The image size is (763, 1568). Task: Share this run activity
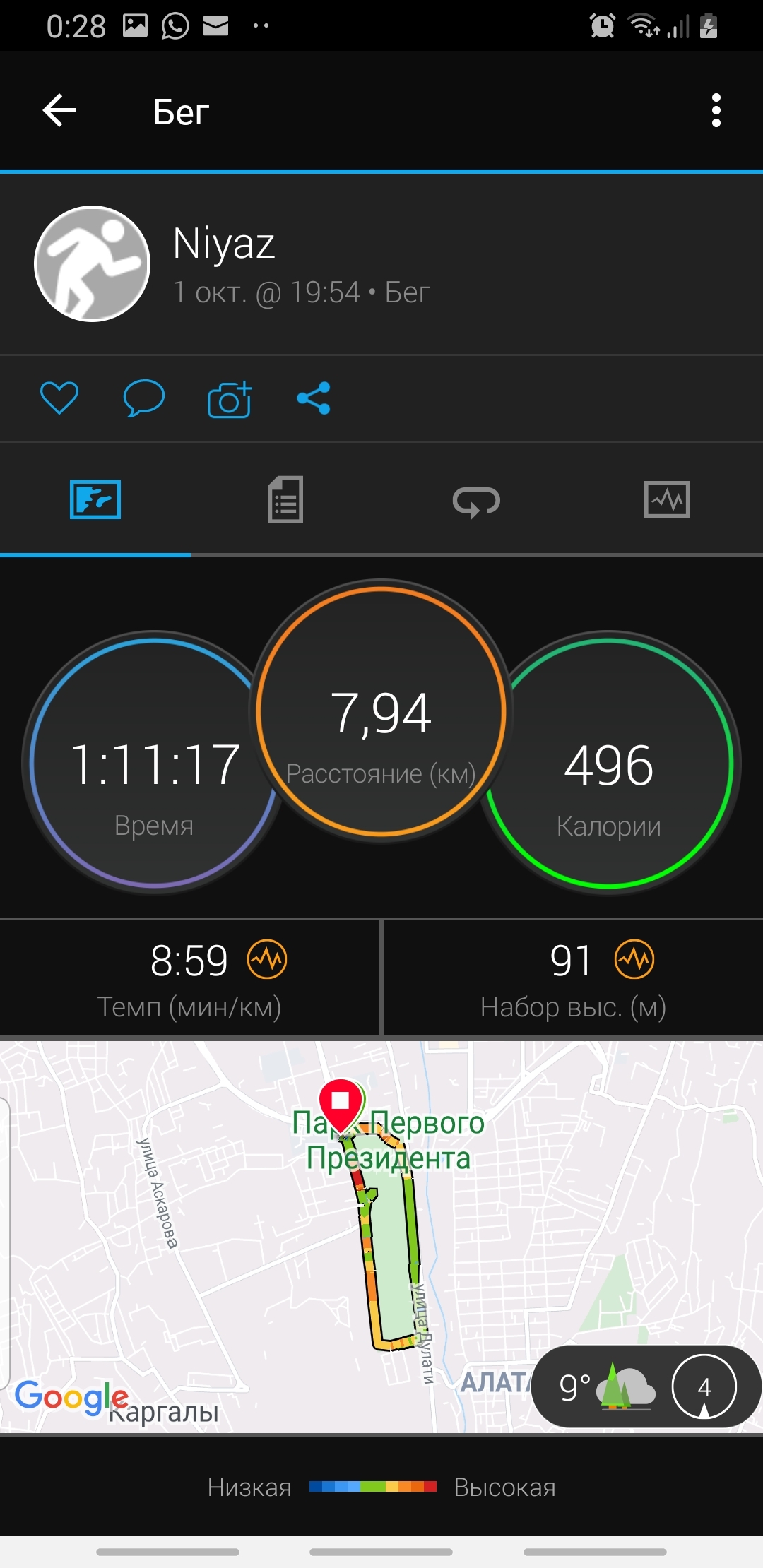point(314,398)
